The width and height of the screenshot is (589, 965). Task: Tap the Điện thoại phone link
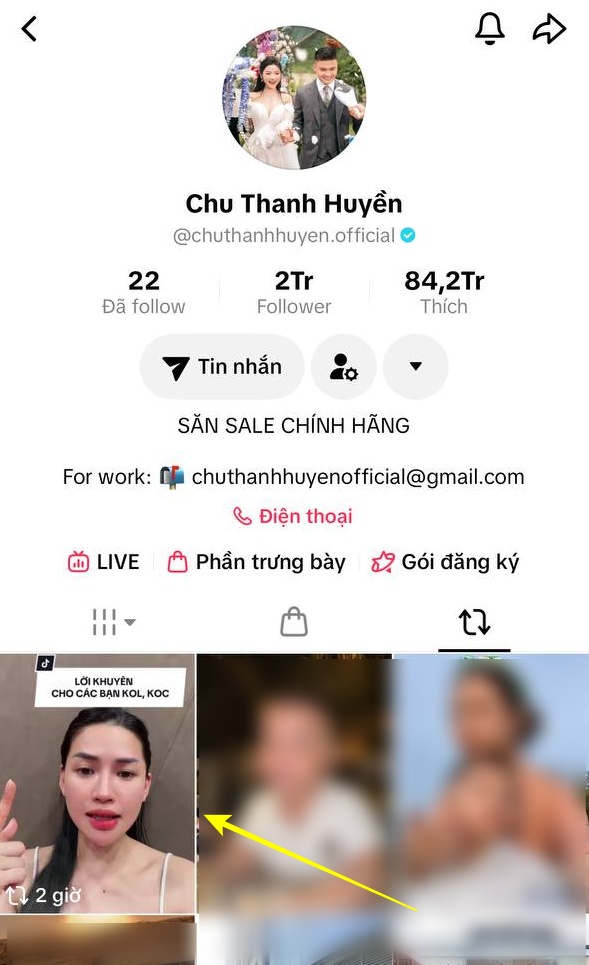coord(293,516)
